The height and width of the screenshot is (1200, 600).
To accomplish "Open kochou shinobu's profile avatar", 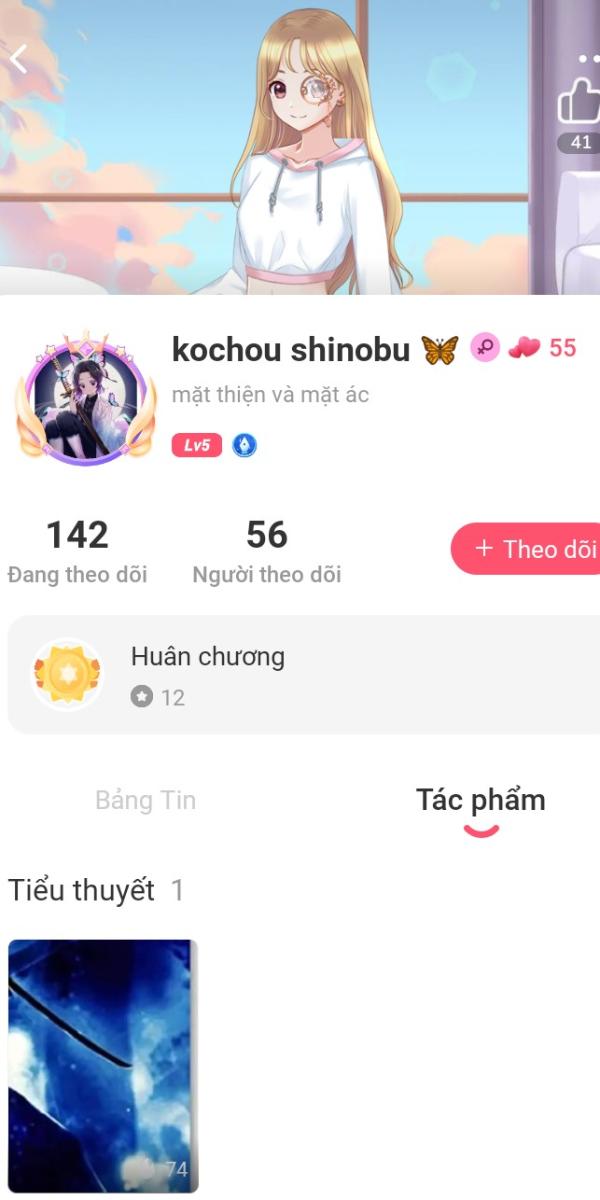I will [x=86, y=398].
